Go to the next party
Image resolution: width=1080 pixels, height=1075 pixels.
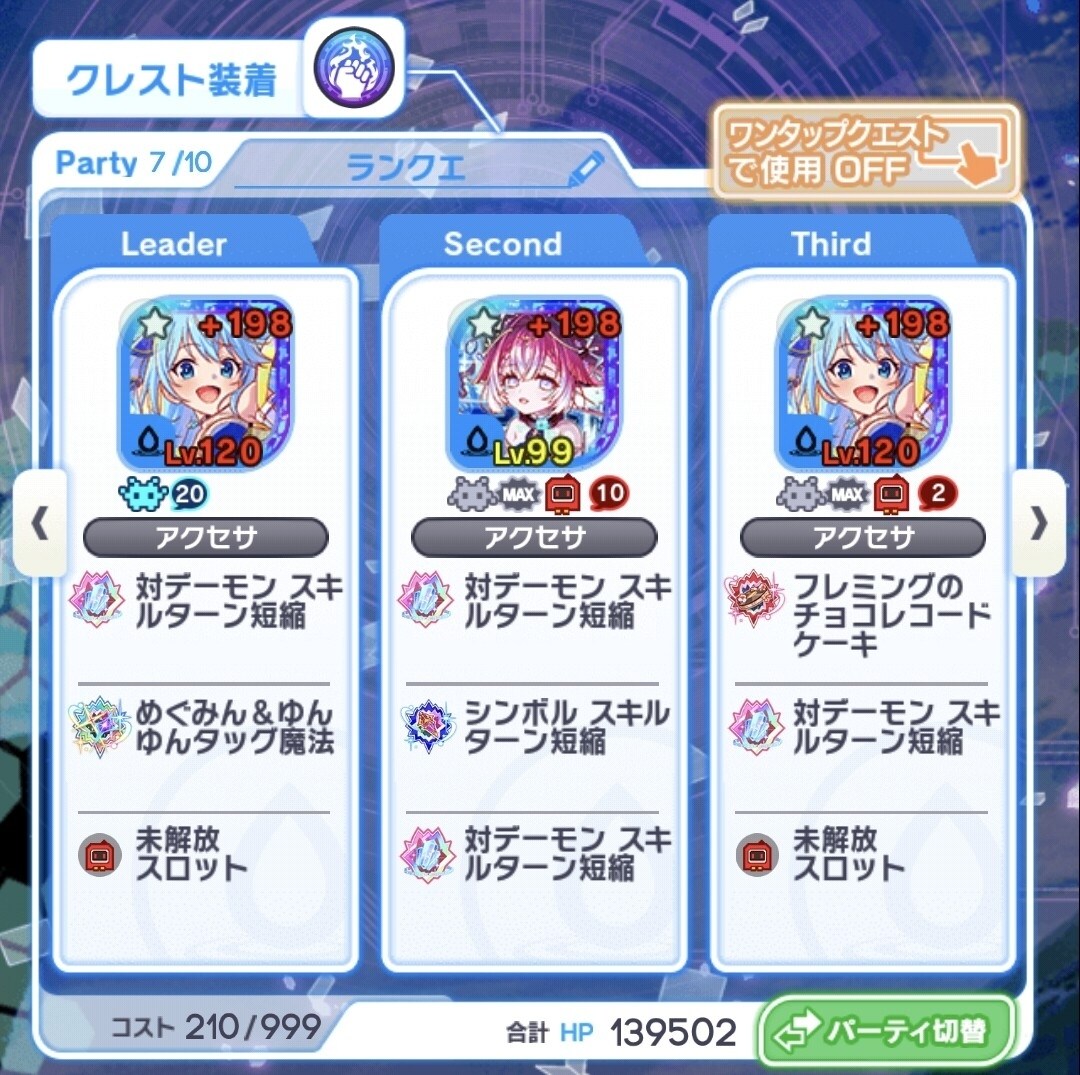(1039, 522)
